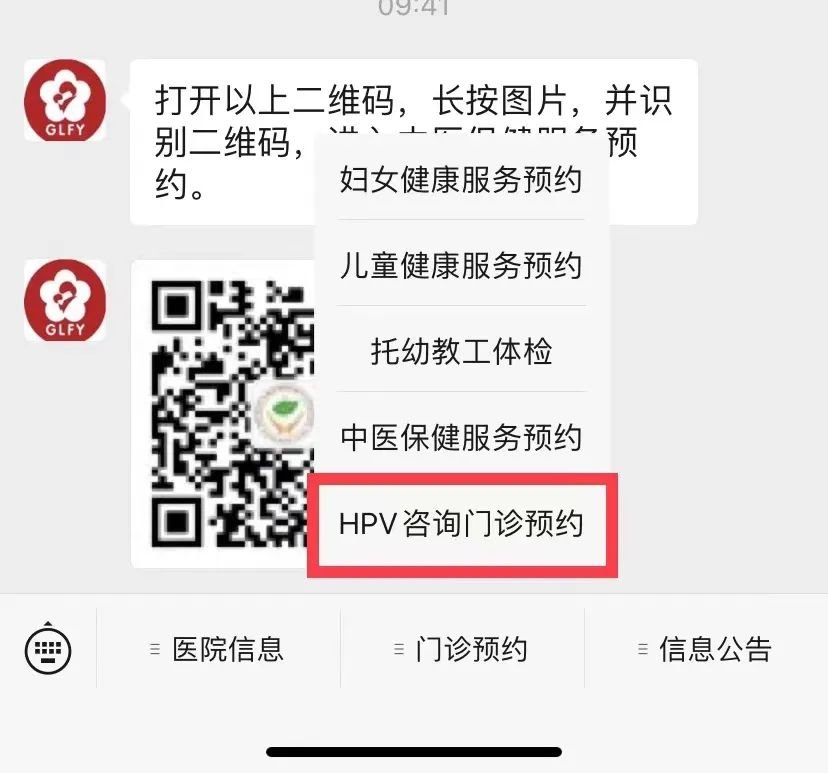Open the 医院信息 bottom menu

click(218, 650)
